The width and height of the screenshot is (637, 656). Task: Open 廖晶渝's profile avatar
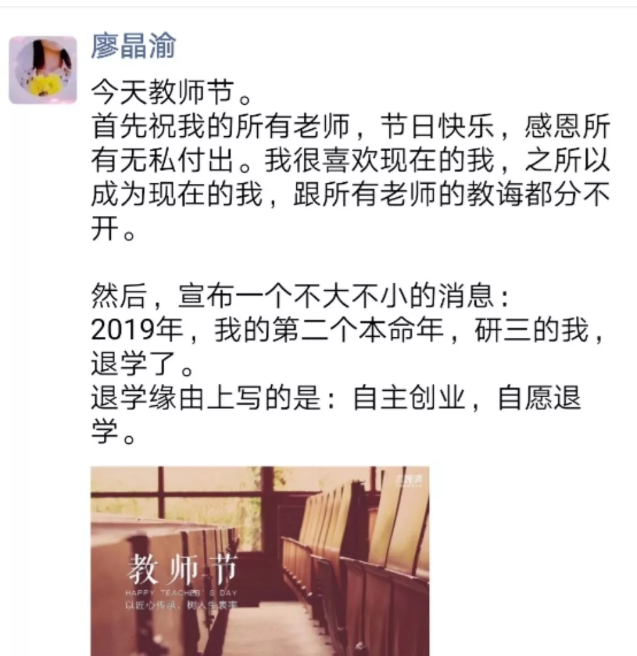point(43,70)
